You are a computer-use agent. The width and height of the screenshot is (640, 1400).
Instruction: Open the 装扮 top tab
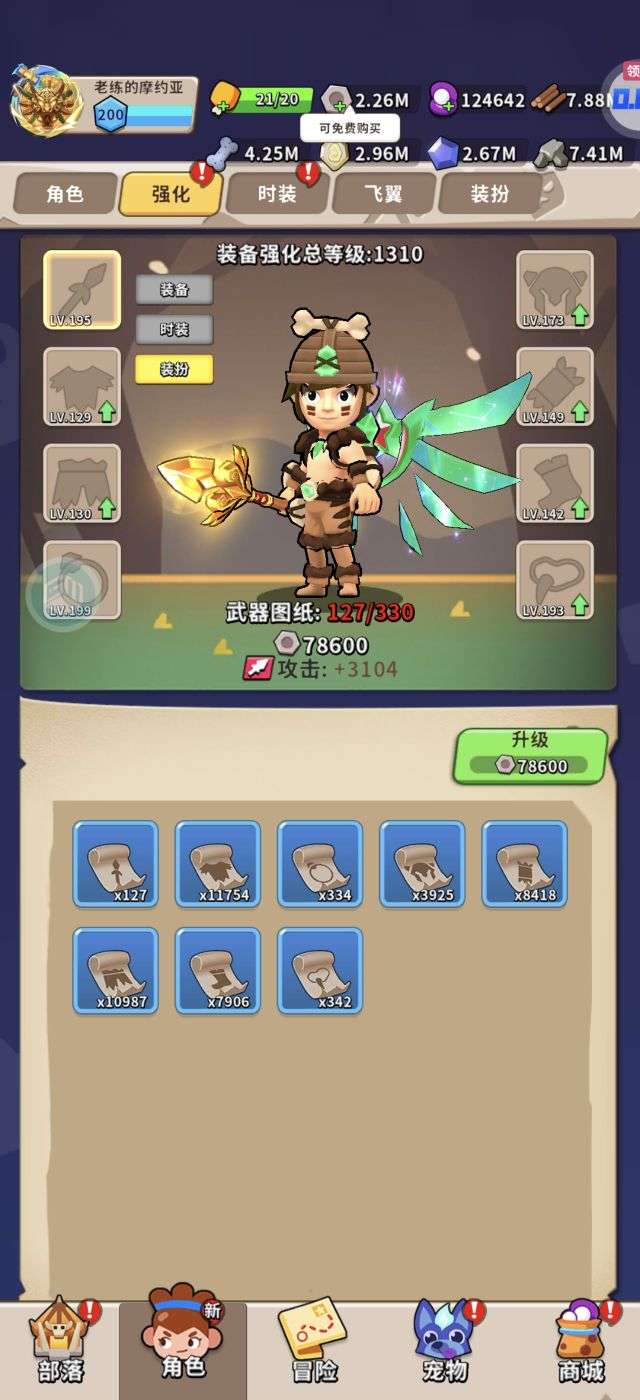(490, 193)
